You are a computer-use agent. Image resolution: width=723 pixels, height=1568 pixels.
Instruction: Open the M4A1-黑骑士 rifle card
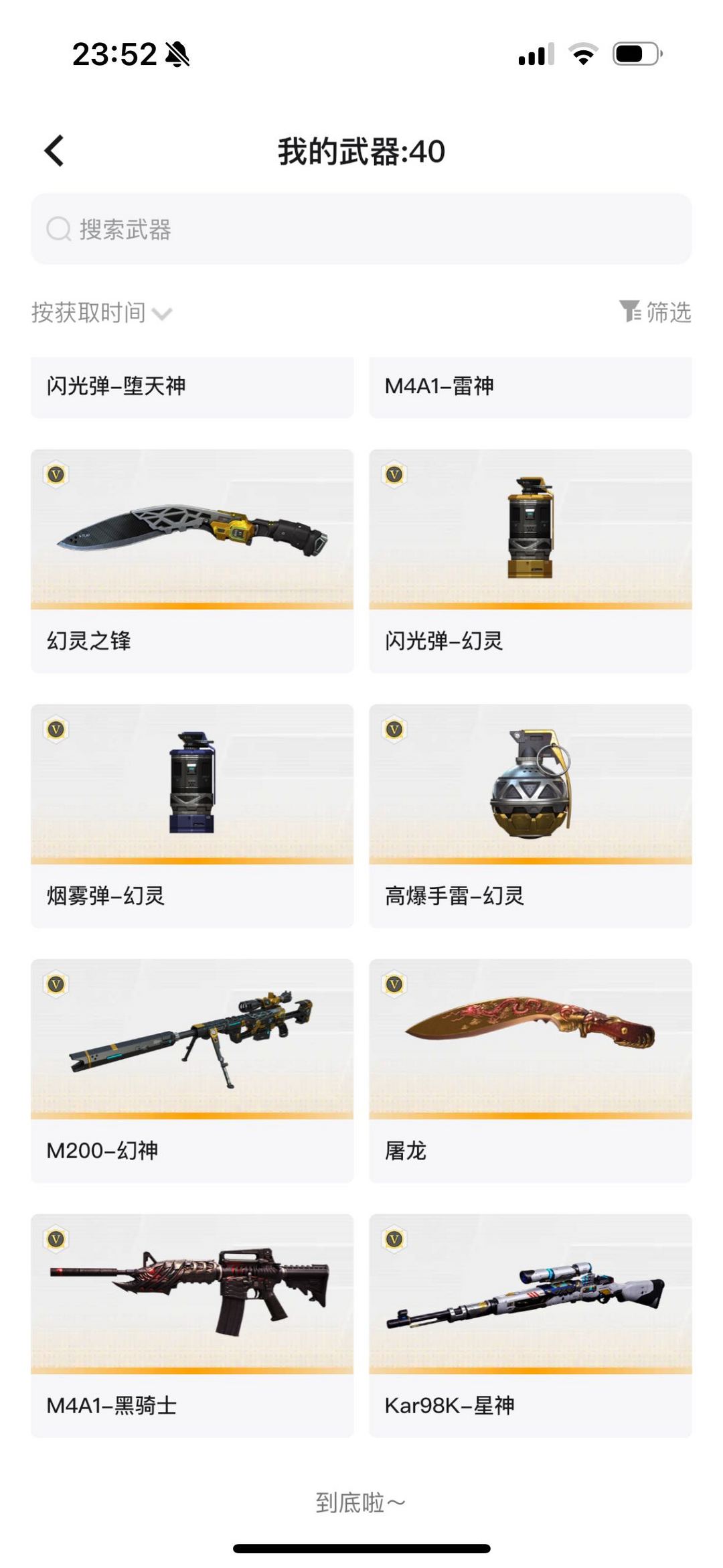tap(192, 1325)
